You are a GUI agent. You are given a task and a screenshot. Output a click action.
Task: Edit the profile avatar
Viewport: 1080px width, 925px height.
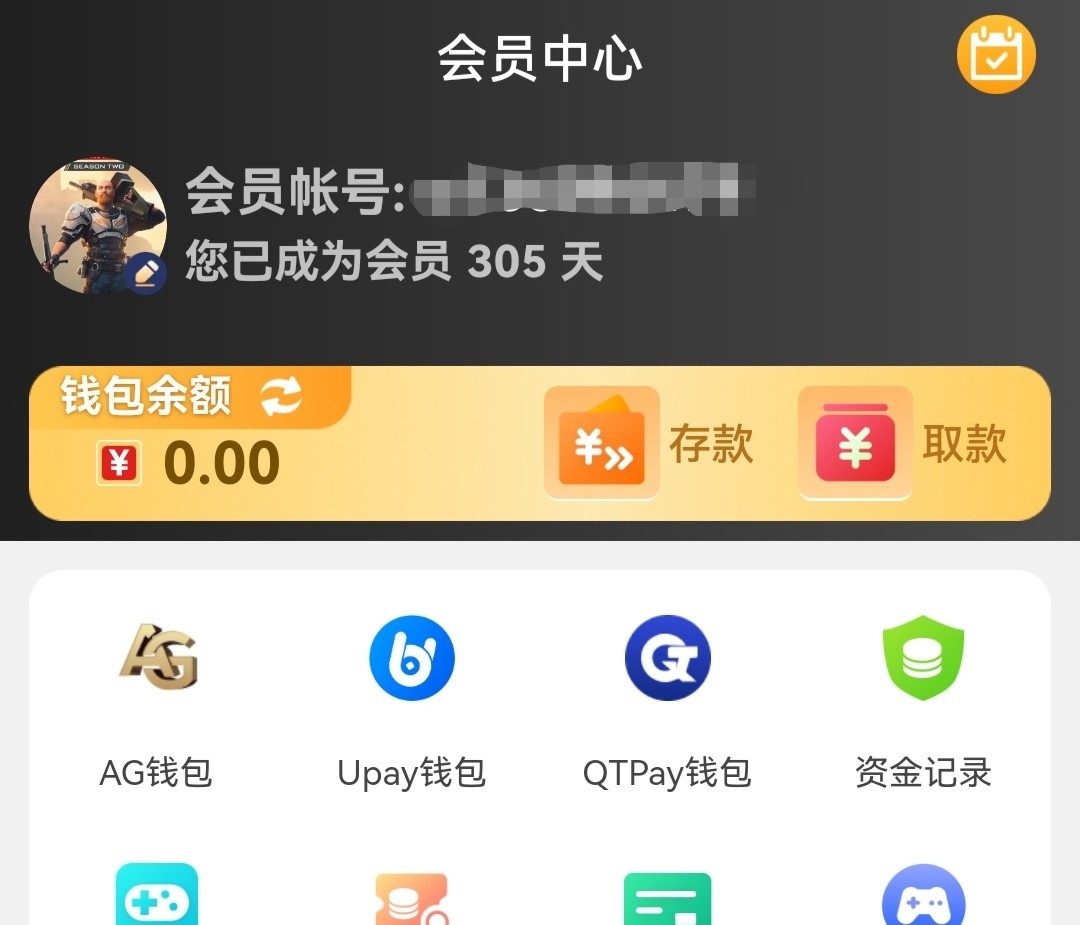coord(146,273)
